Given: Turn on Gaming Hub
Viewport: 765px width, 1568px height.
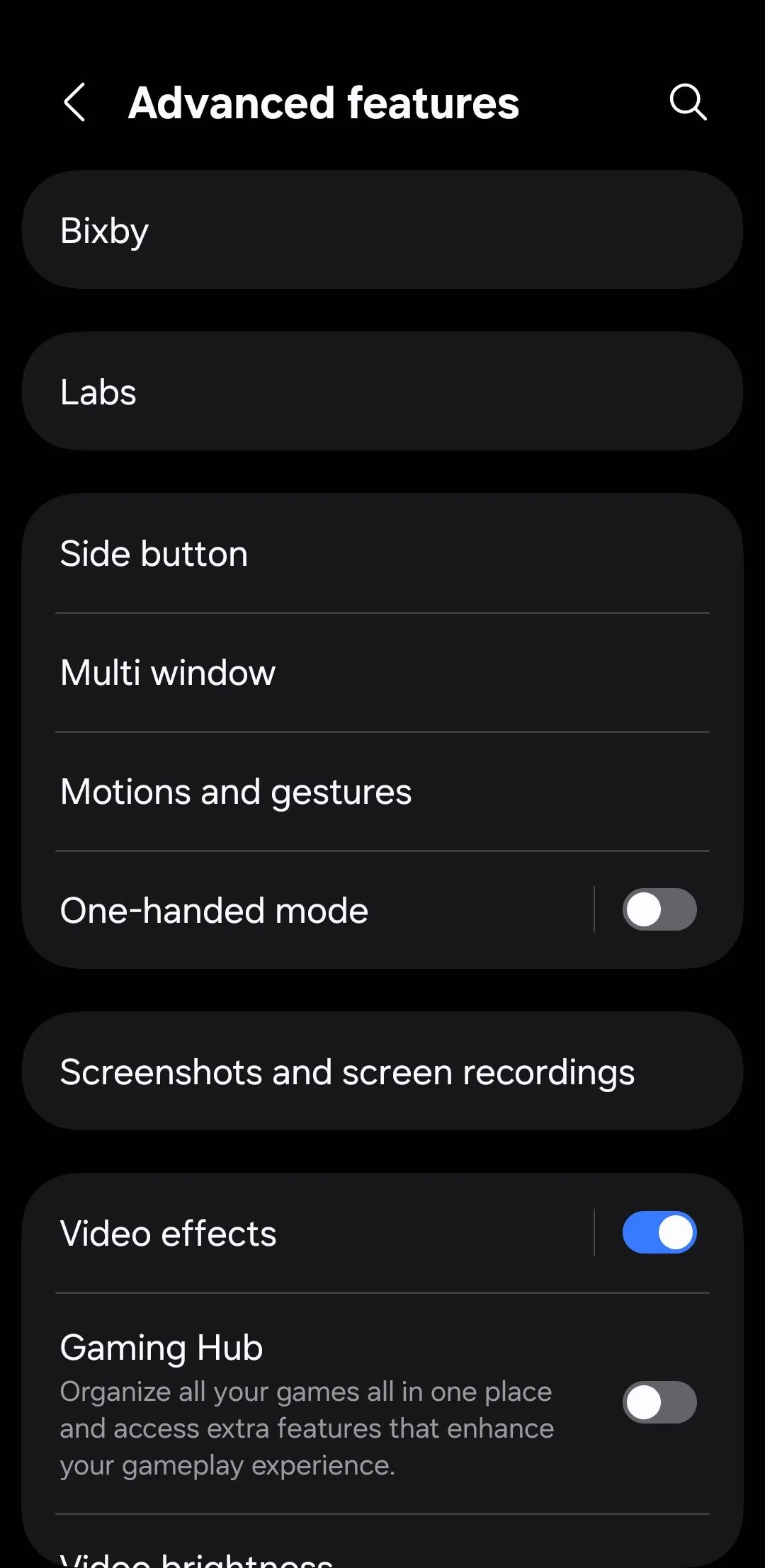Looking at the screenshot, I should click(x=659, y=1402).
